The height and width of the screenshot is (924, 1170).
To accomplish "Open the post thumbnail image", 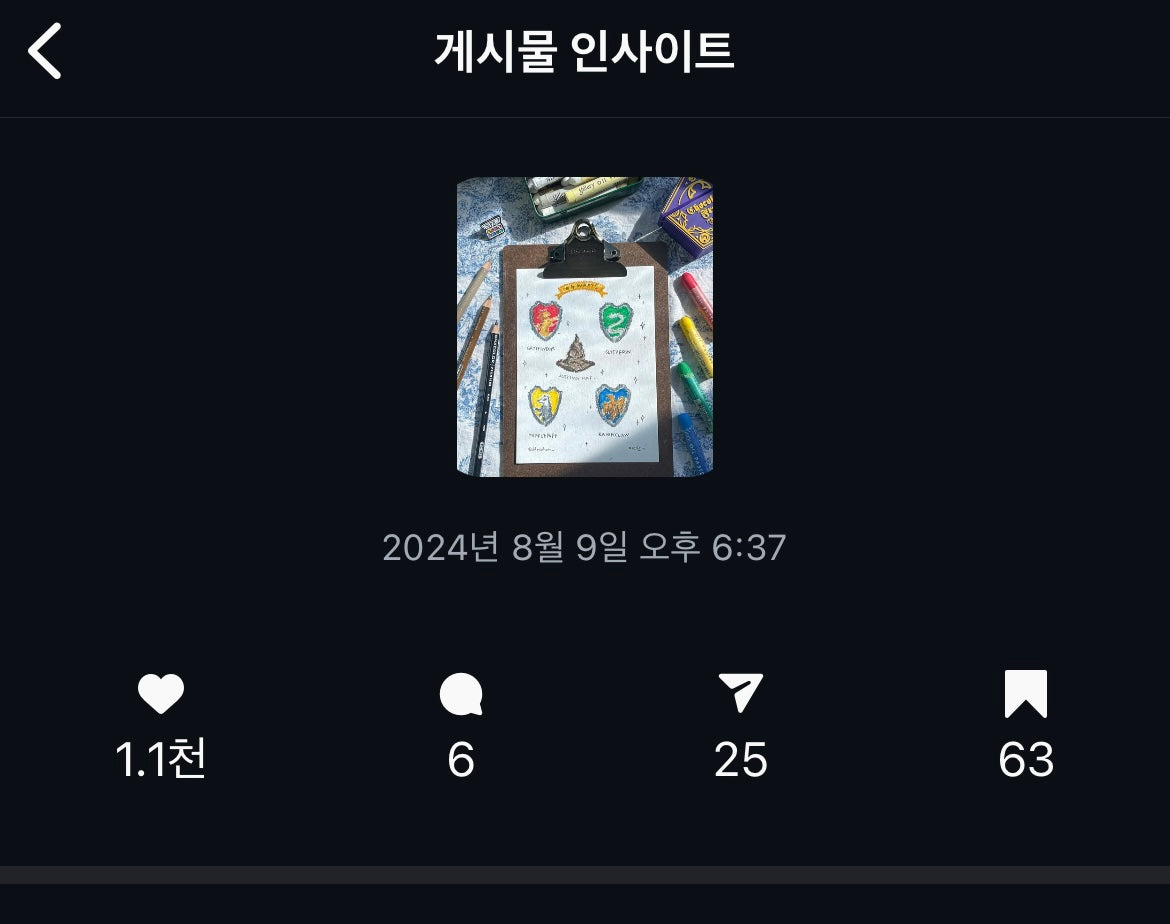I will coord(584,327).
